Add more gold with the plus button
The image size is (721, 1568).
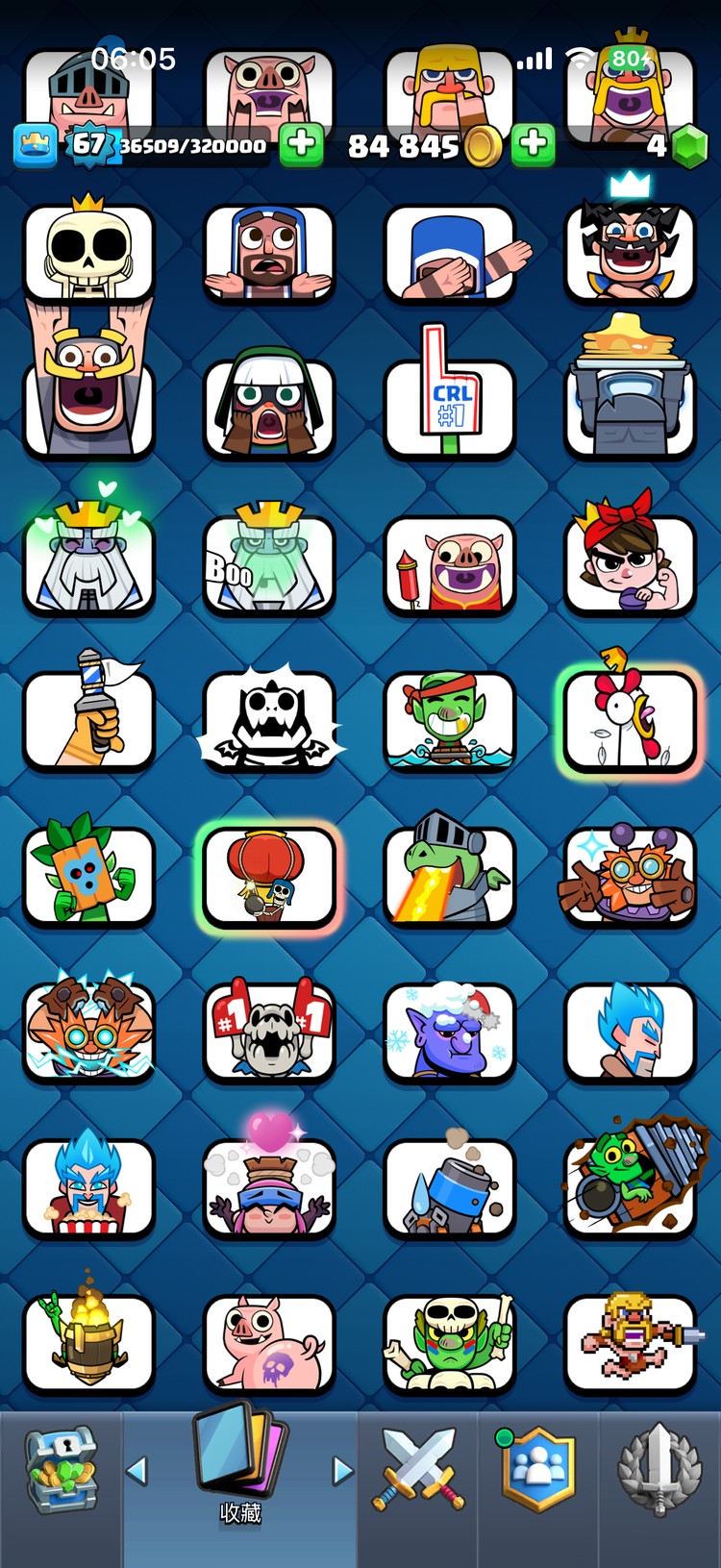coord(533,145)
